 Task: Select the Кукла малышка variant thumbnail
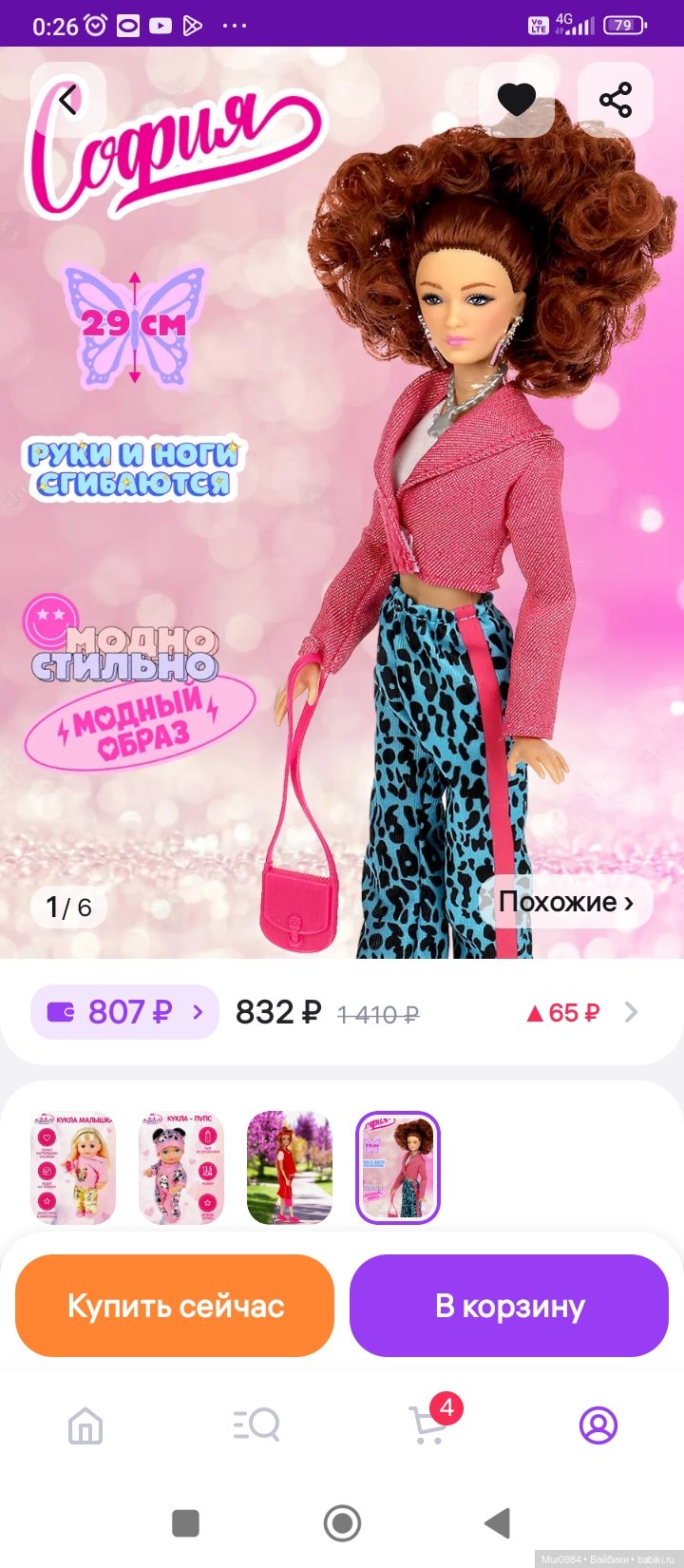[x=73, y=1168]
